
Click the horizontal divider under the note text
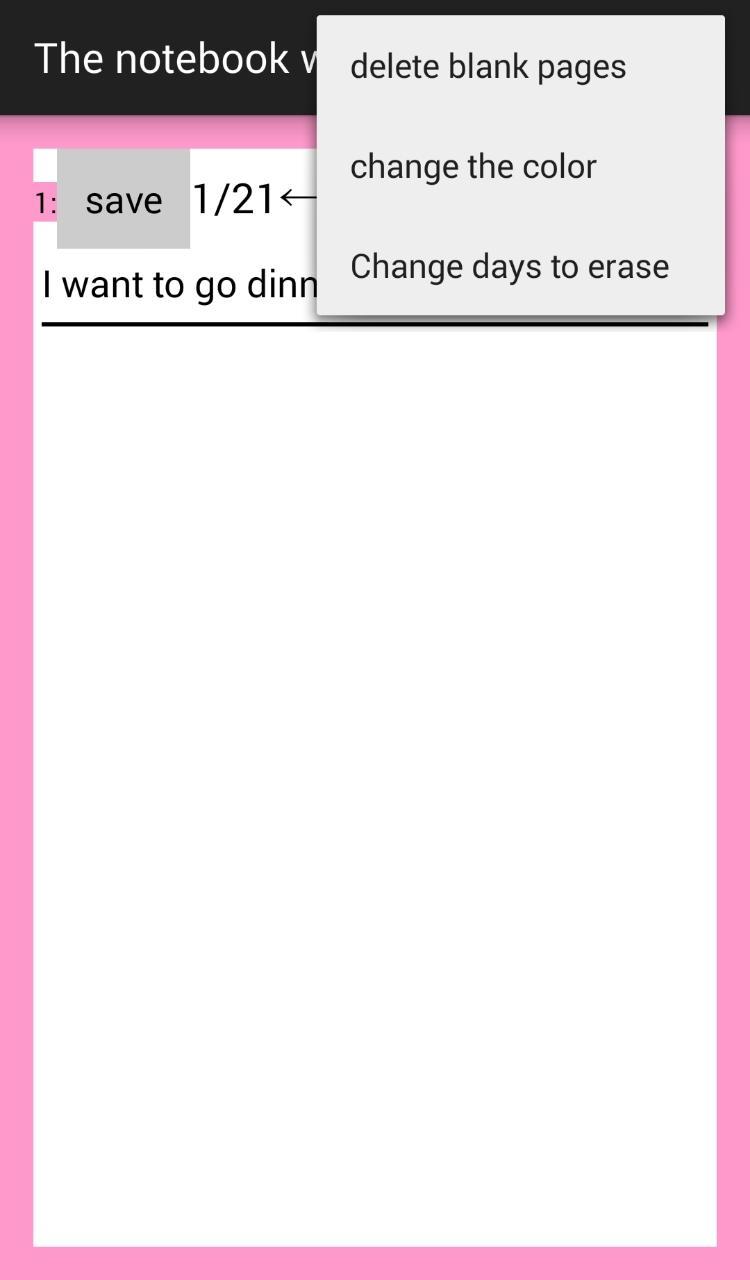click(x=375, y=324)
